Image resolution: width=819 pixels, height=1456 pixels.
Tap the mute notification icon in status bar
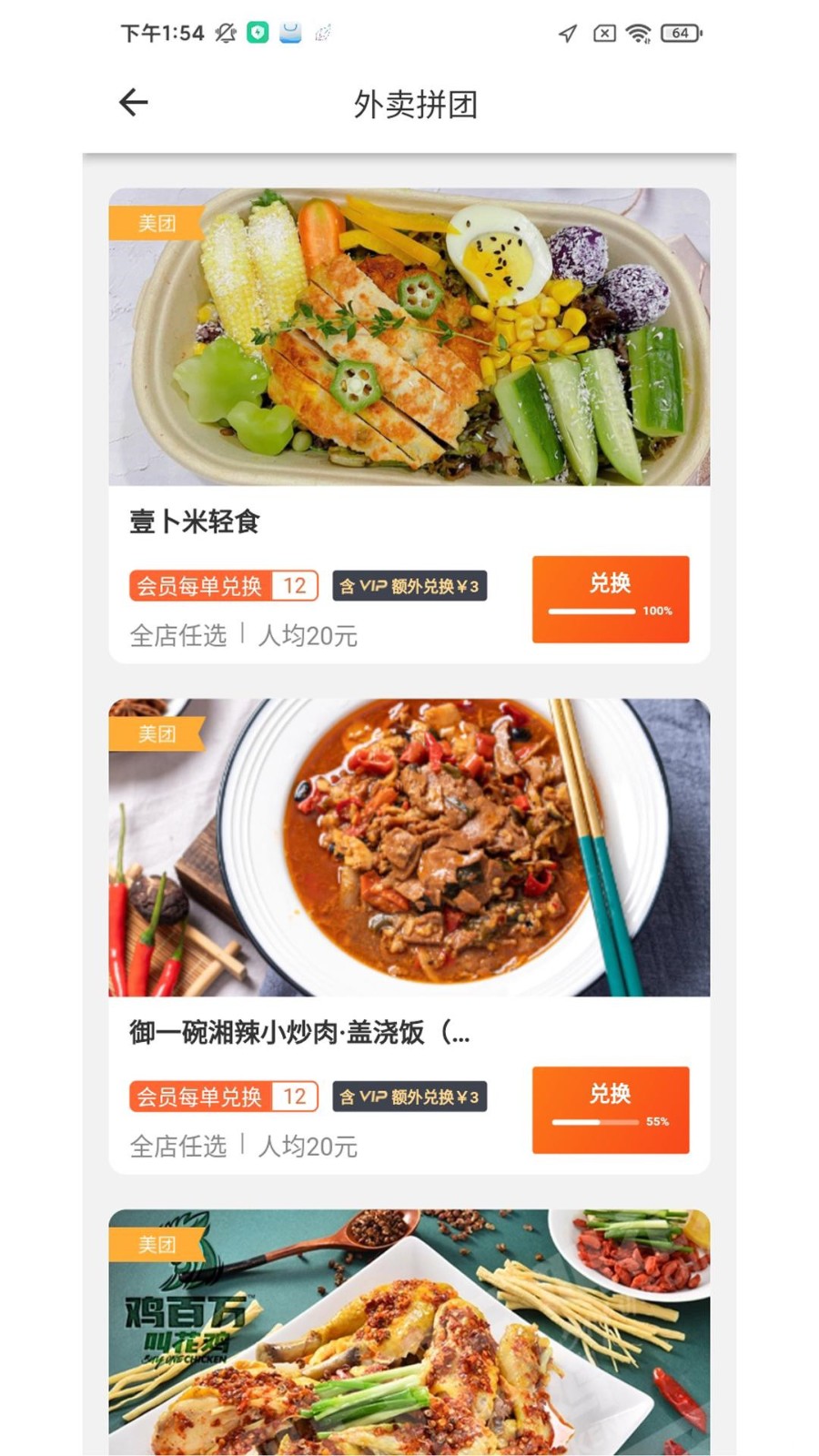[x=223, y=33]
